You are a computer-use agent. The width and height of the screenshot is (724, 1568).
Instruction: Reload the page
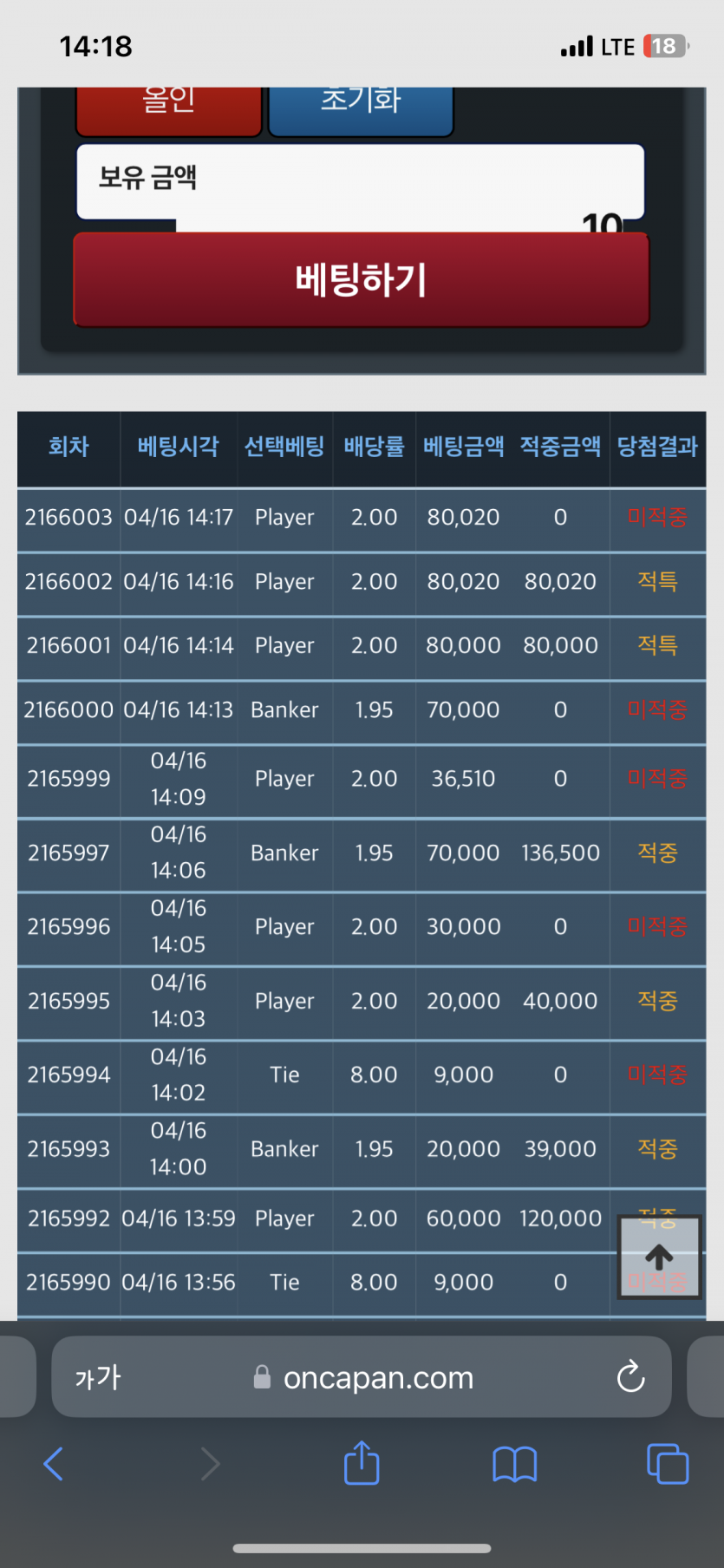click(630, 1376)
